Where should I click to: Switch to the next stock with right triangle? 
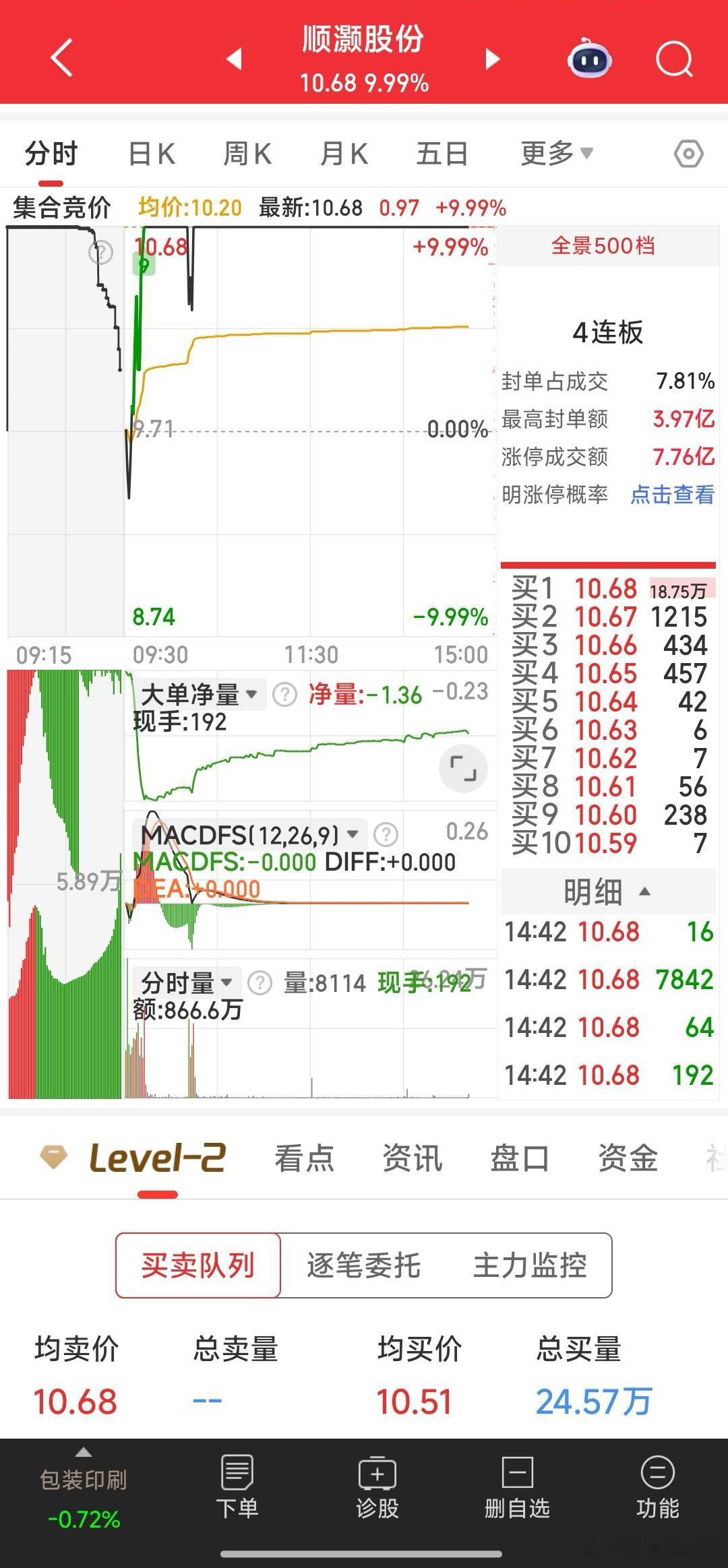click(493, 59)
